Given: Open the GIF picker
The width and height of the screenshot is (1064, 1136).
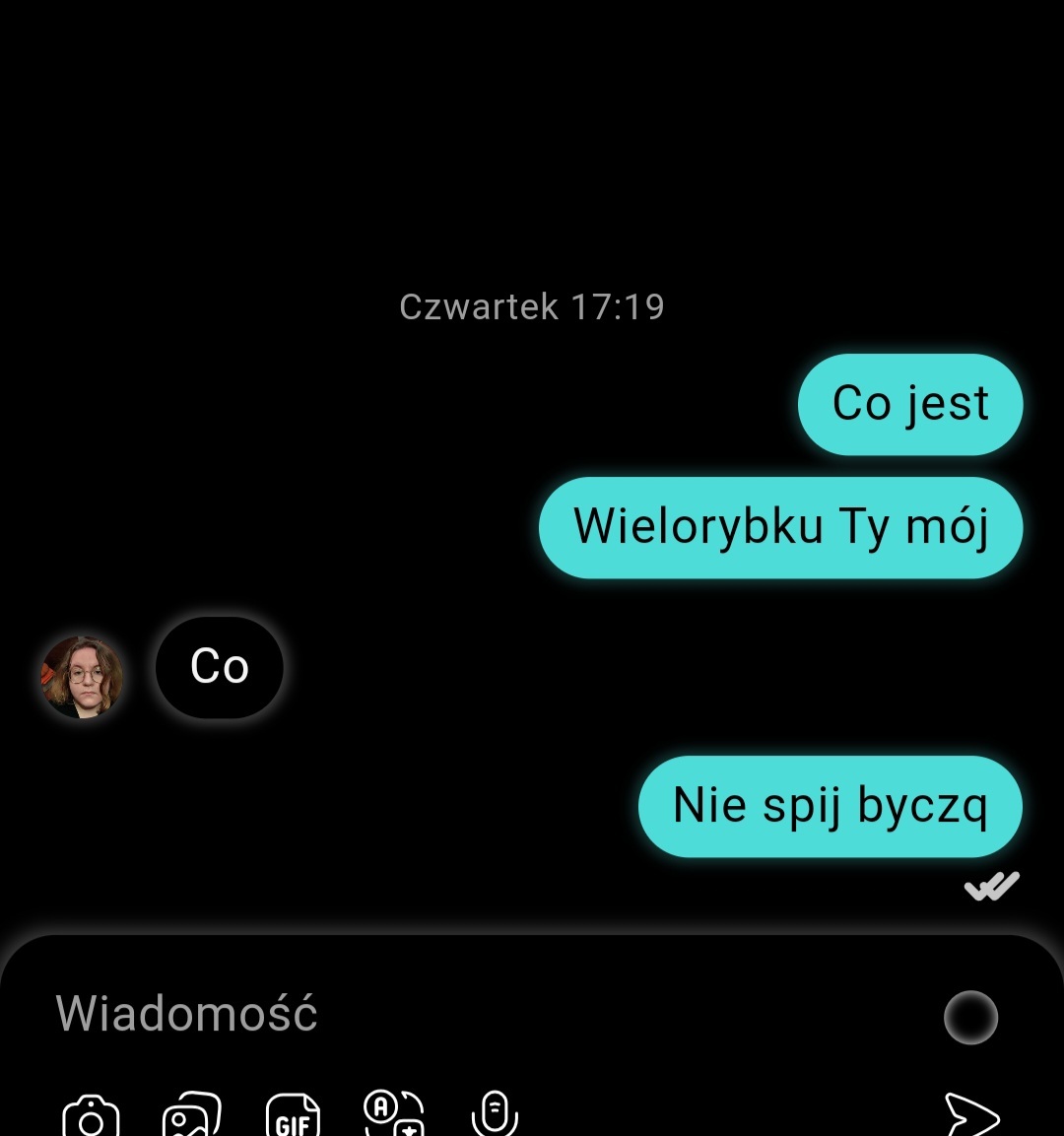Looking at the screenshot, I should point(293,1117).
